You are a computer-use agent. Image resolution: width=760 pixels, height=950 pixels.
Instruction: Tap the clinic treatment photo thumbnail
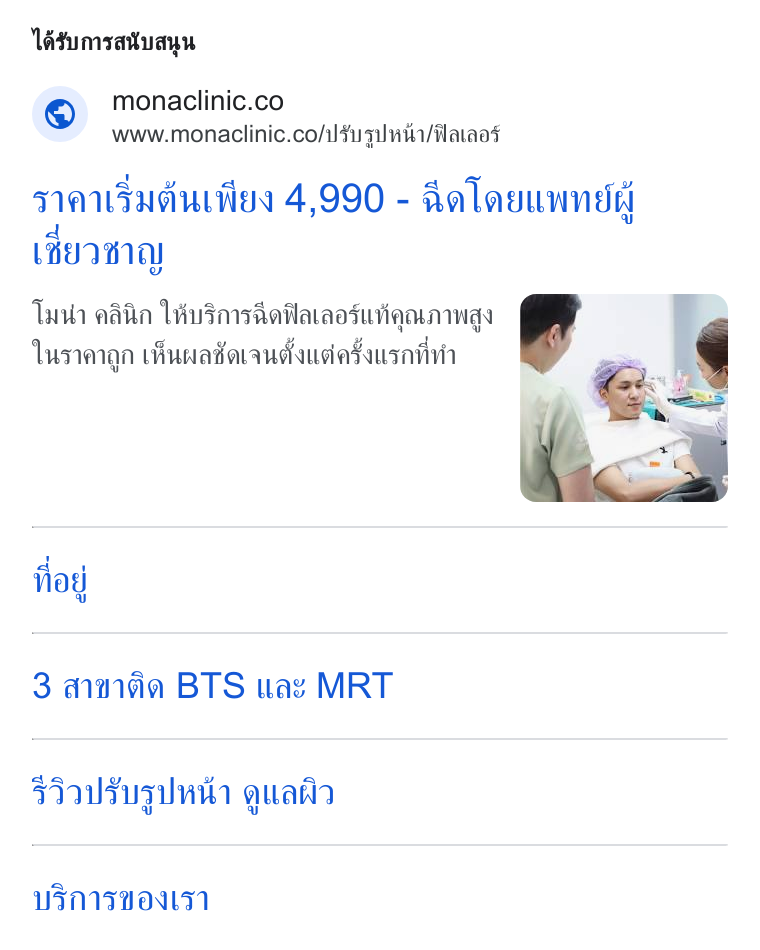624,397
